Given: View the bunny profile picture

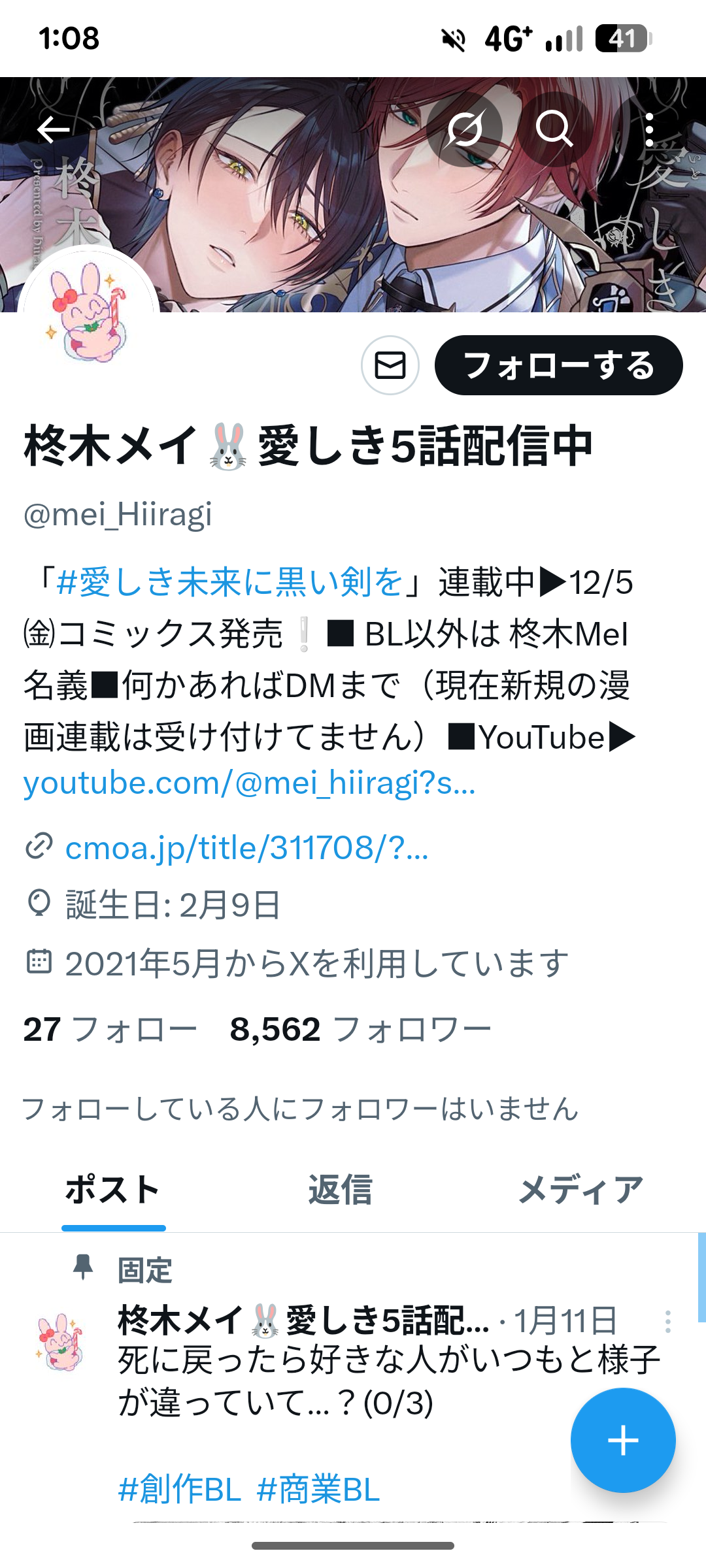Looking at the screenshot, I should [x=88, y=314].
